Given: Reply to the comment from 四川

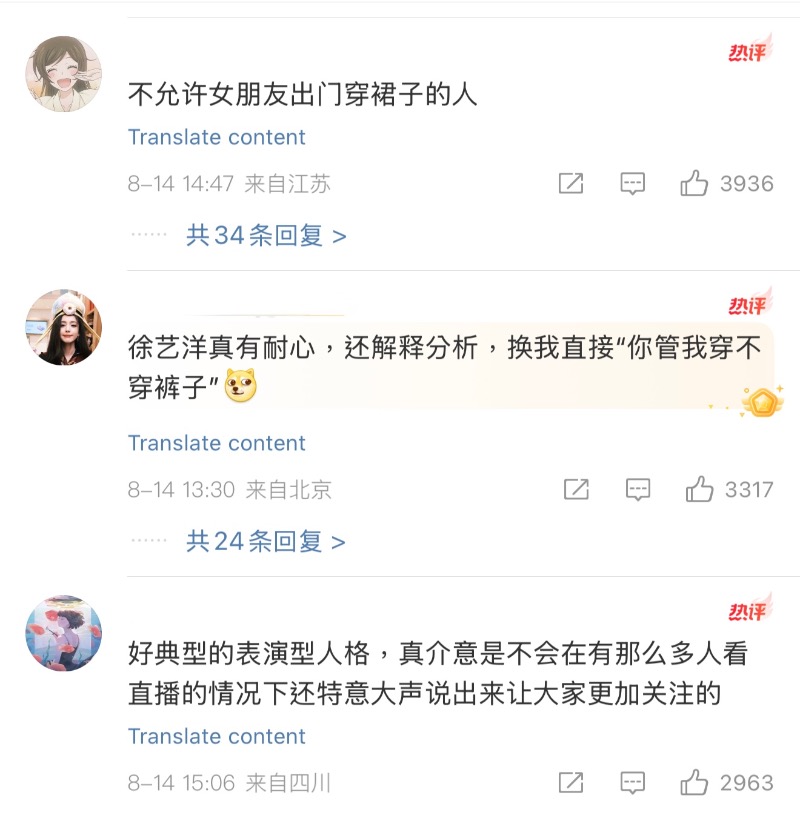Looking at the screenshot, I should (632, 783).
